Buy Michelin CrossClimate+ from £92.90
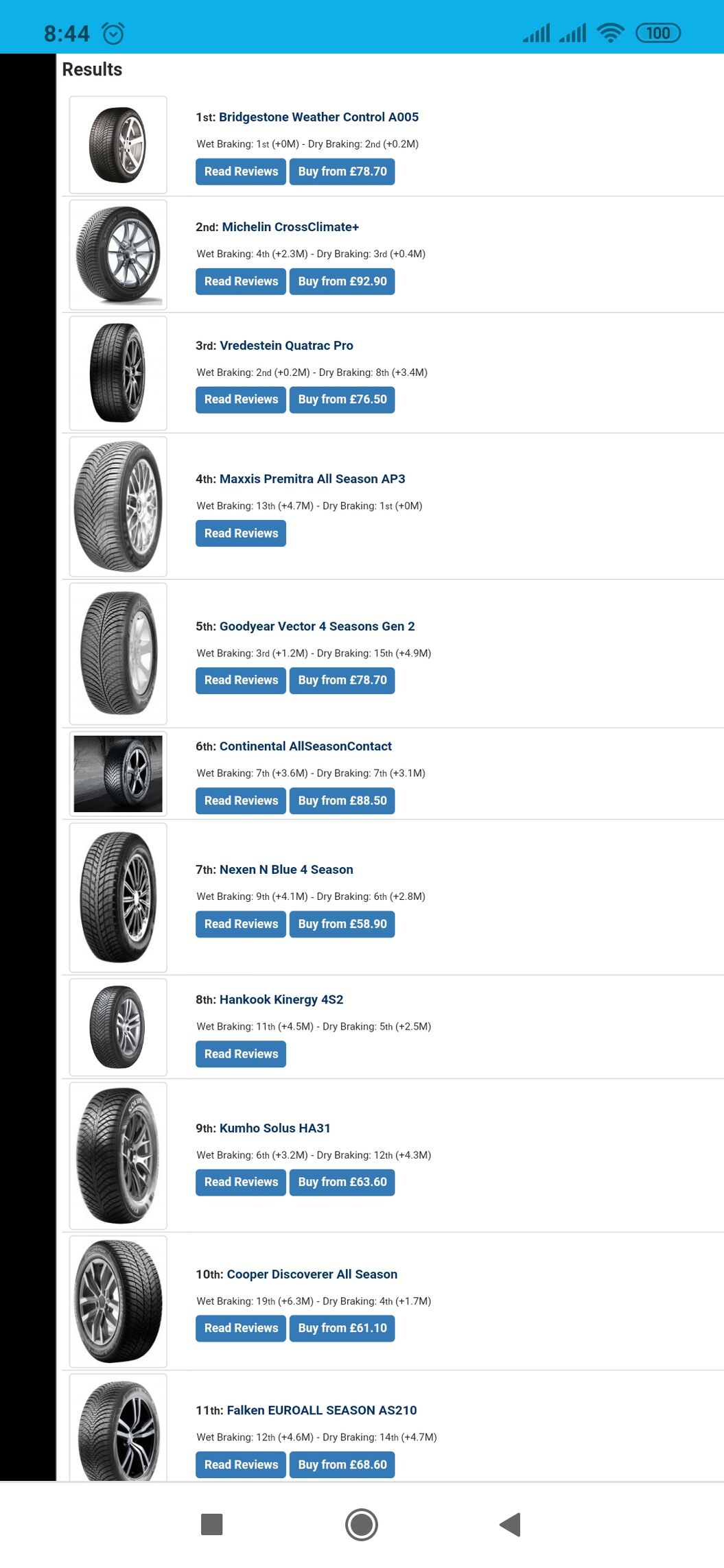Viewport: 724px width, 1568px height. [x=342, y=281]
